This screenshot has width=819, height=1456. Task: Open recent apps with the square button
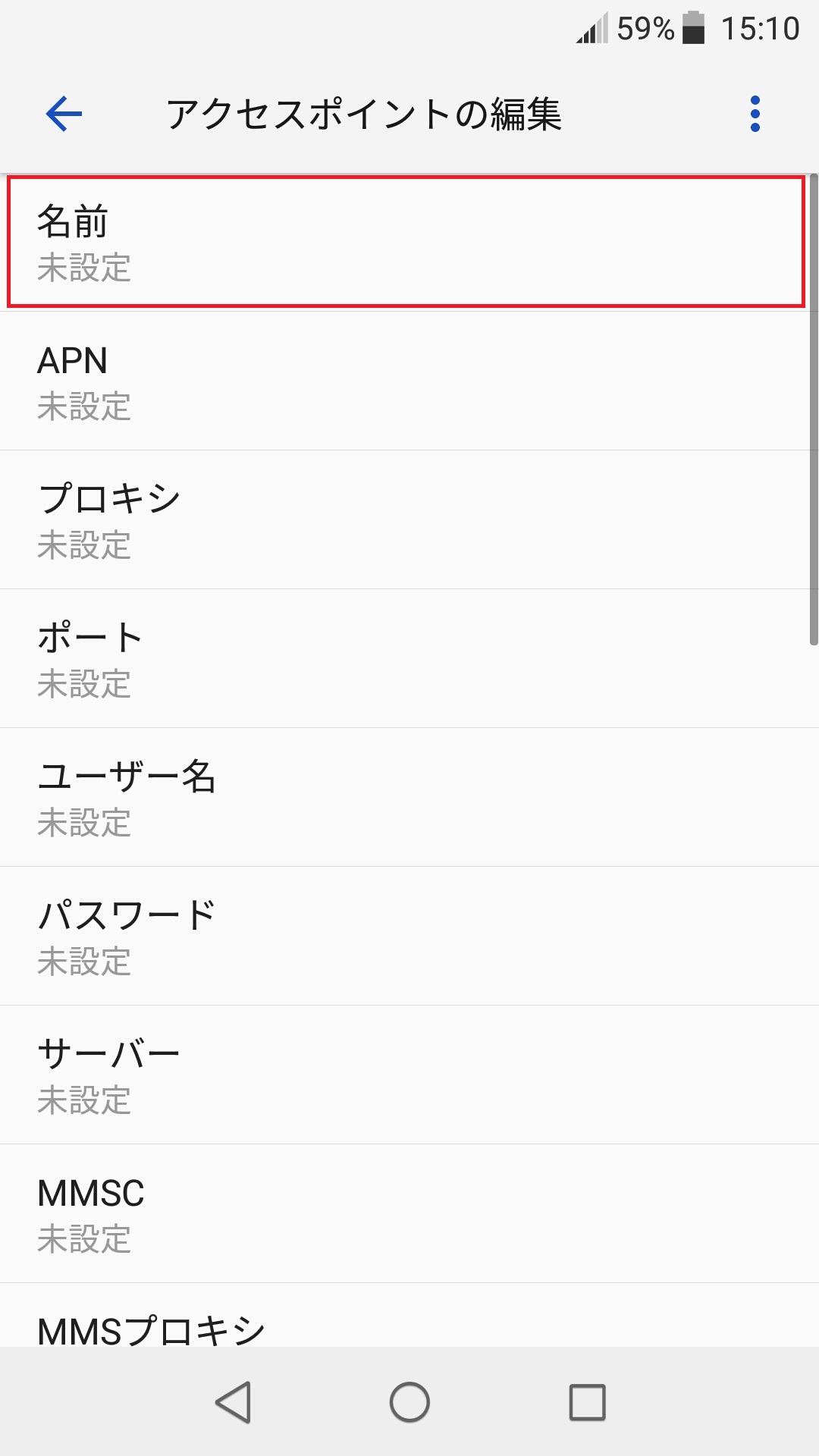585,1403
